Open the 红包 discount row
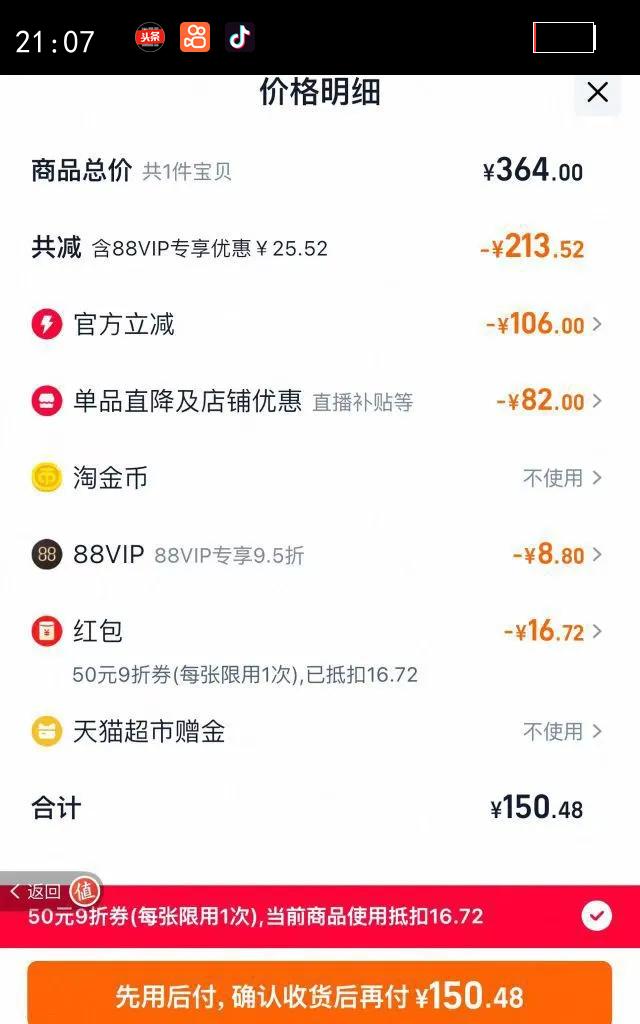Viewport: 640px width, 1024px height. click(552, 631)
